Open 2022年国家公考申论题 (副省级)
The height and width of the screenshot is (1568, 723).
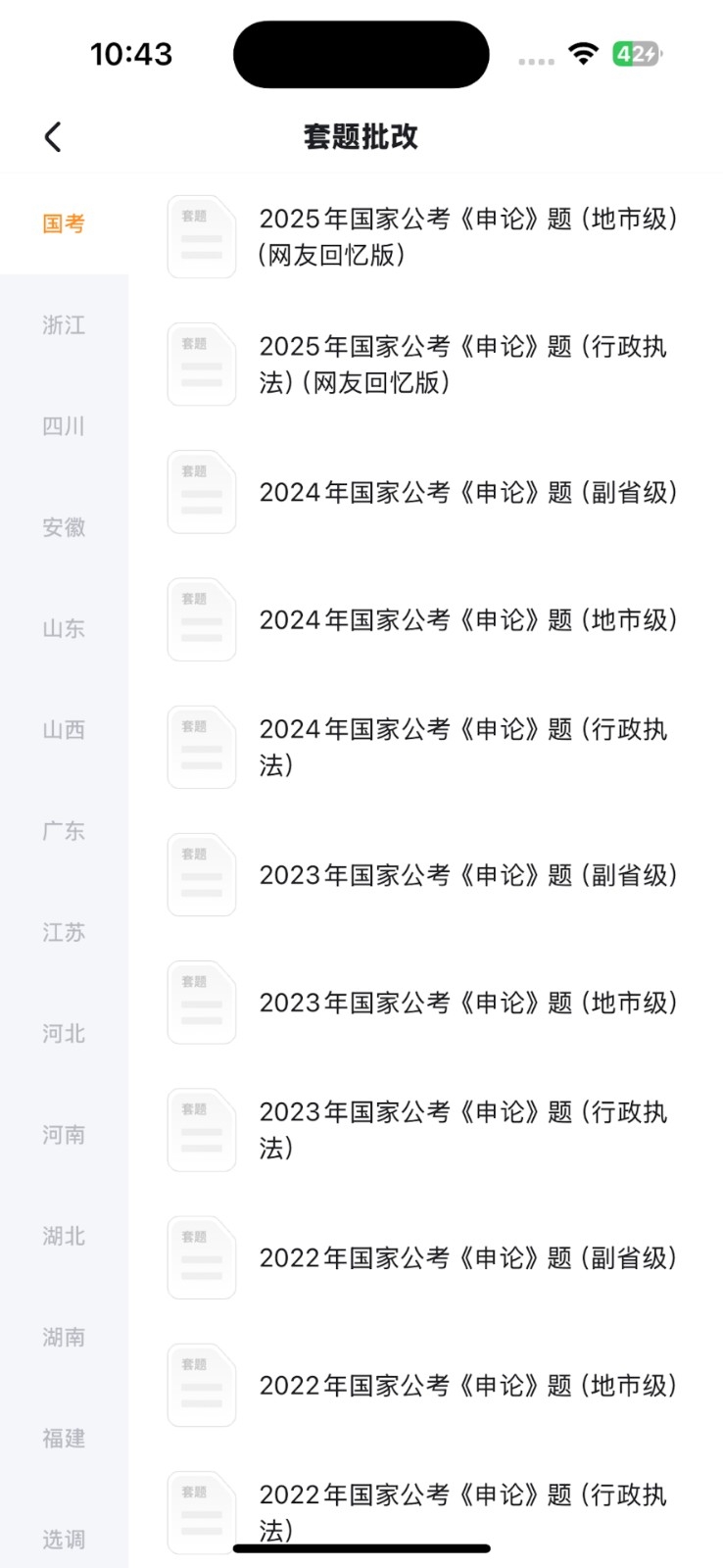tap(425, 1257)
